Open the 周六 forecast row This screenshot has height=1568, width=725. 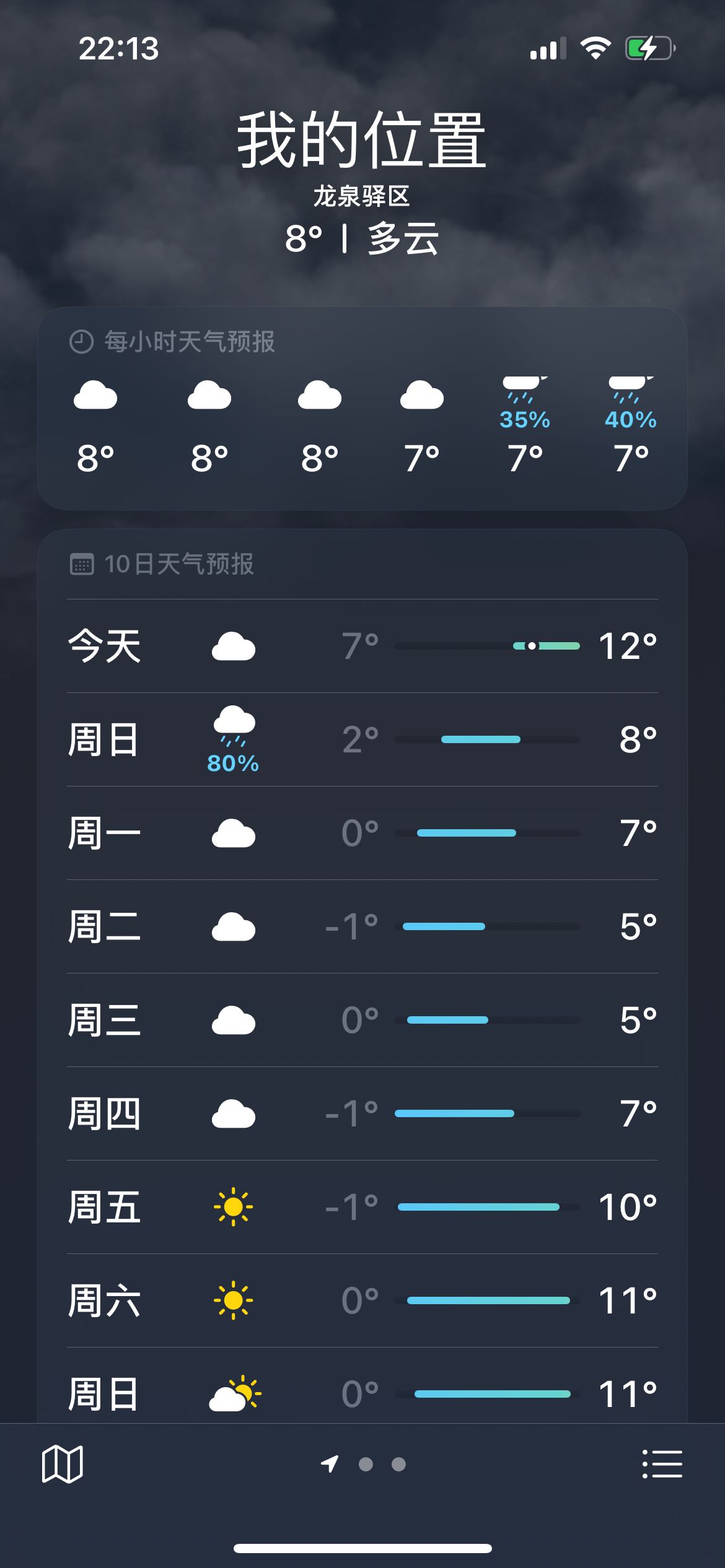[x=362, y=1300]
